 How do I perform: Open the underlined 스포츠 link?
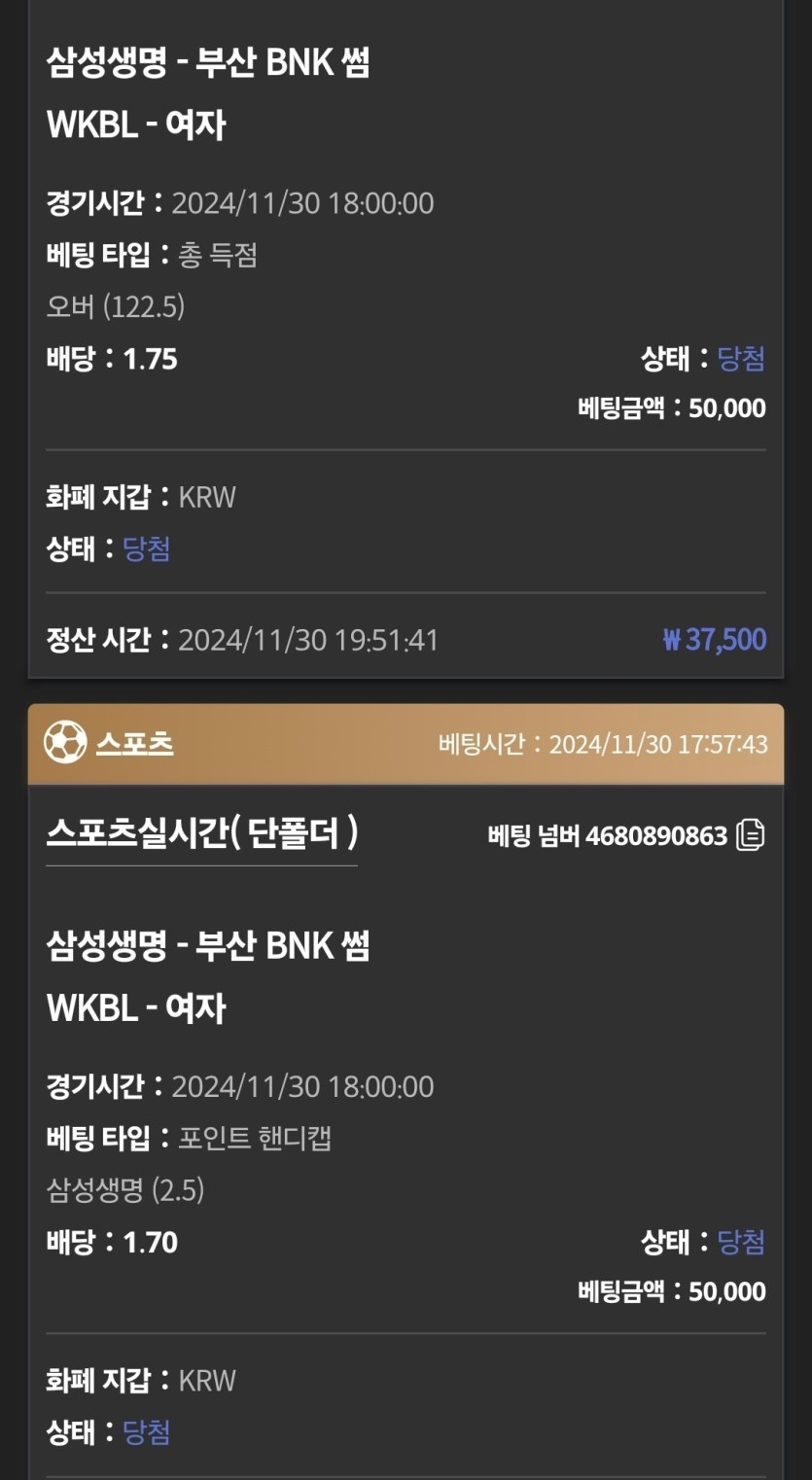tap(134, 745)
